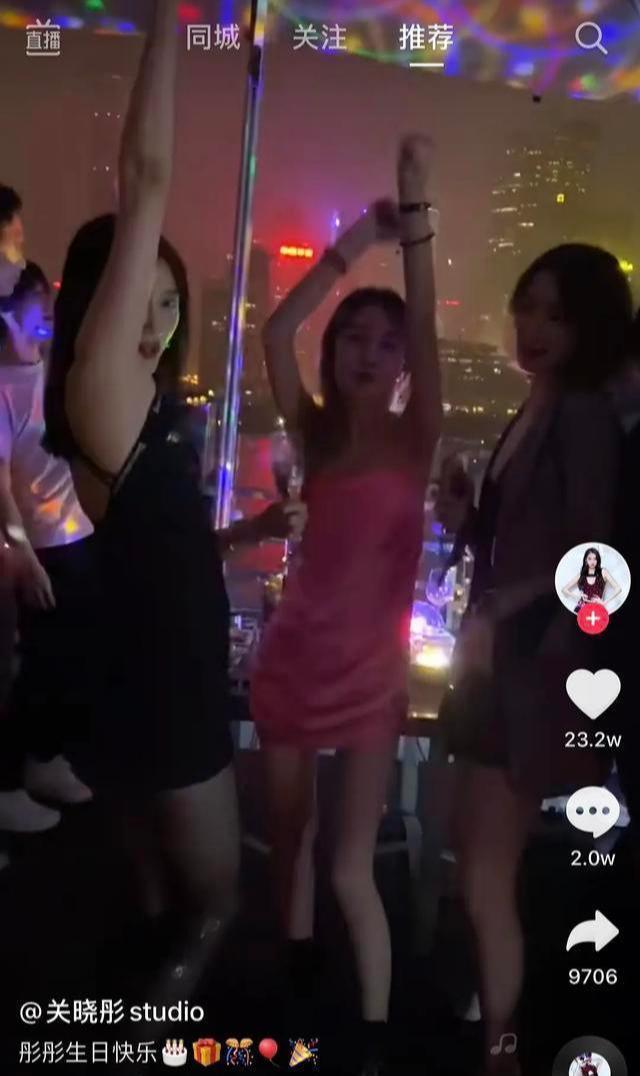Open the 直播 live icon
This screenshot has height=1076, width=640.
(43, 38)
